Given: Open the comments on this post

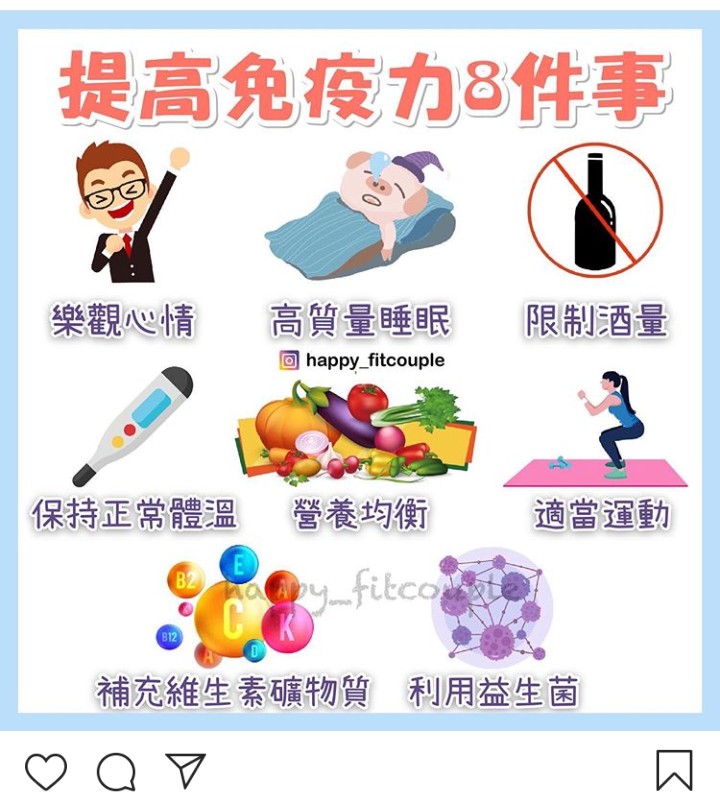Looking at the screenshot, I should pos(116,771).
